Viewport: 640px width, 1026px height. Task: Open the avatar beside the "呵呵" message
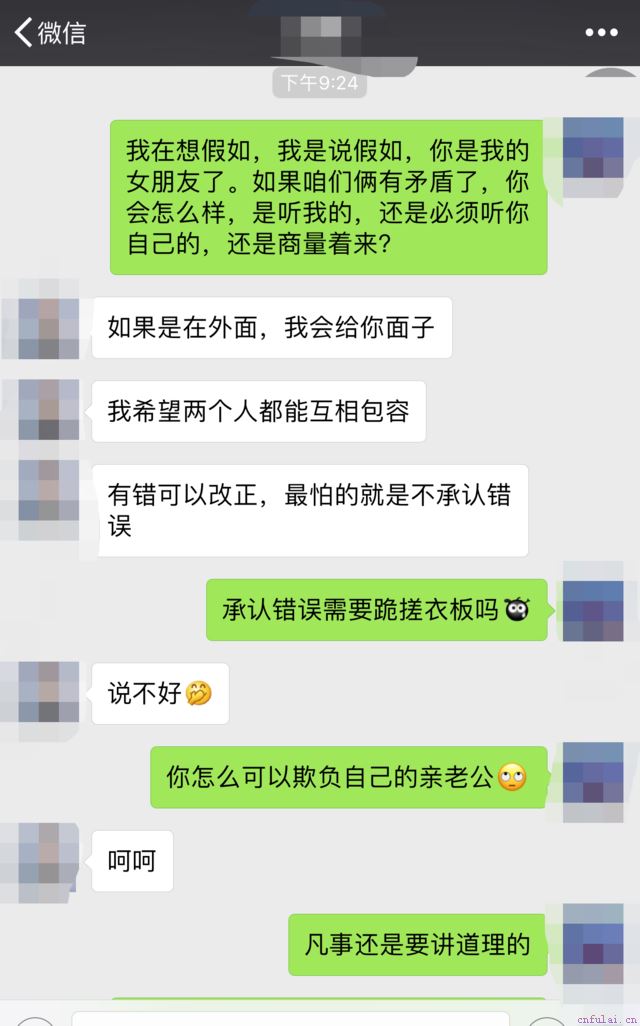pos(42,860)
